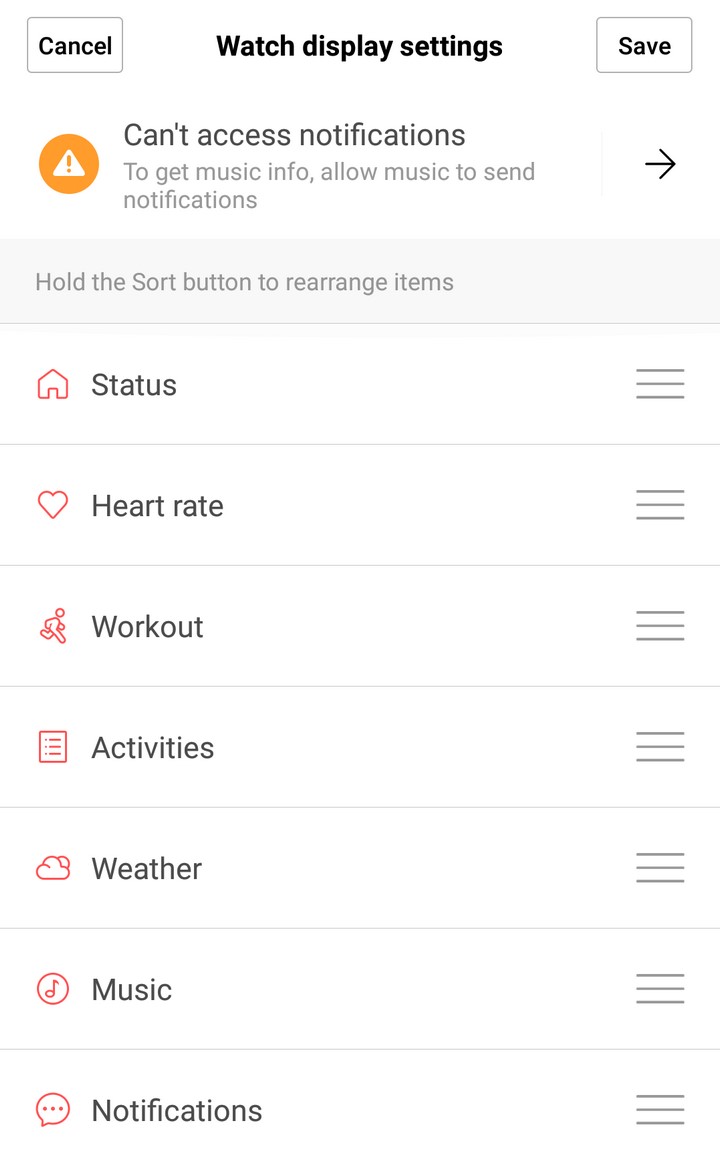Tap the Cancel button
Image resolution: width=720 pixels, height=1162 pixels.
pyautogui.click(x=75, y=45)
